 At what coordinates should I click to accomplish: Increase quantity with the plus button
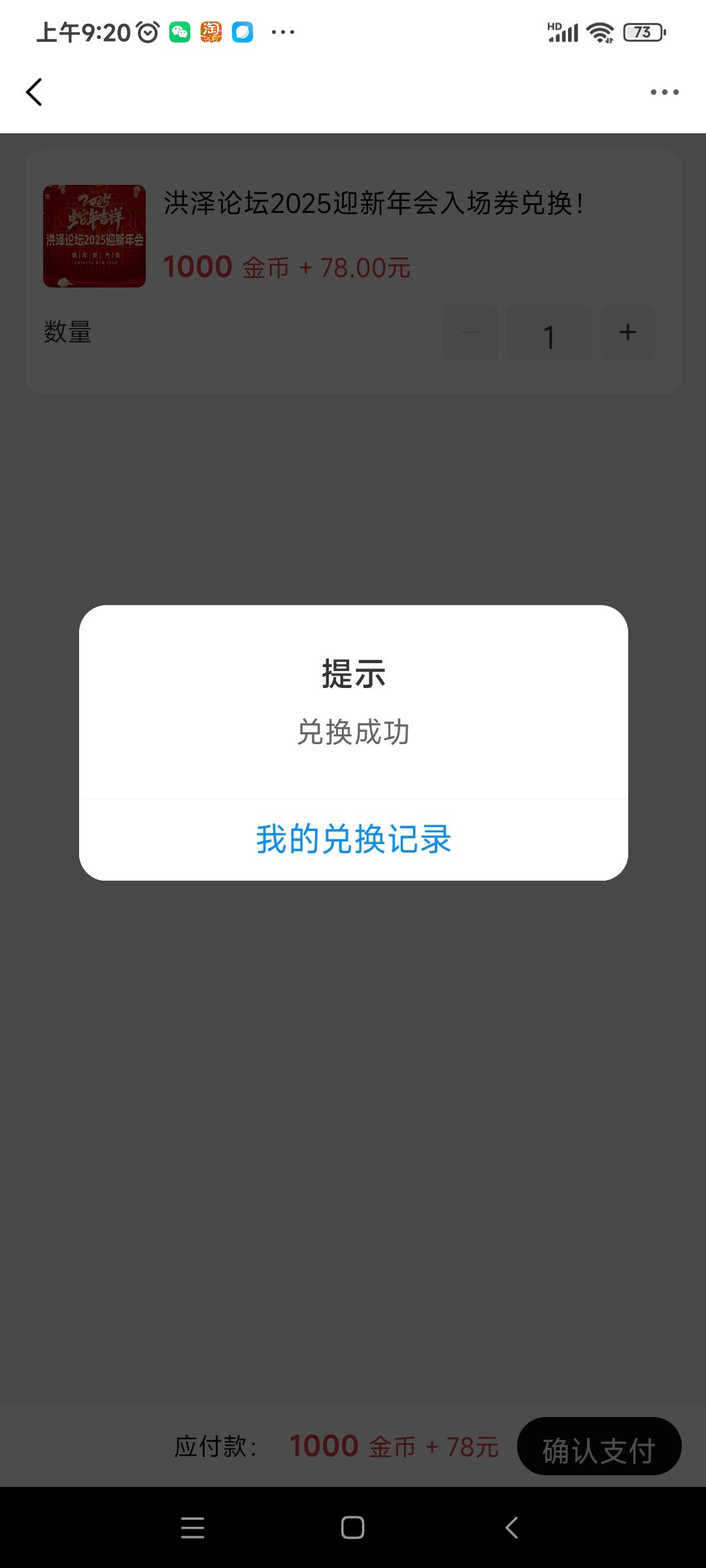coord(628,333)
